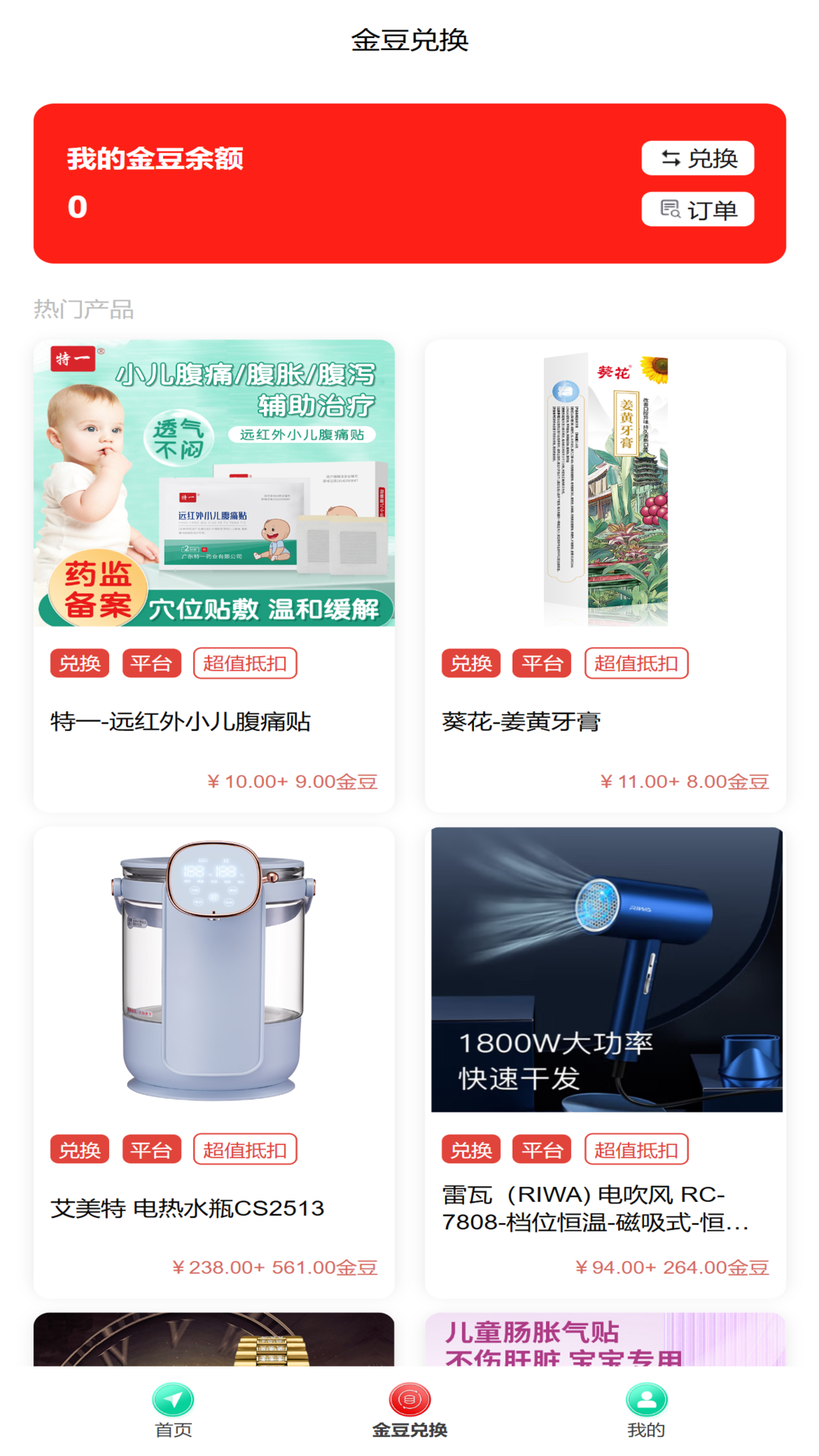The width and height of the screenshot is (819, 1456).
Task: Open the 订单 orders button
Action: point(698,209)
